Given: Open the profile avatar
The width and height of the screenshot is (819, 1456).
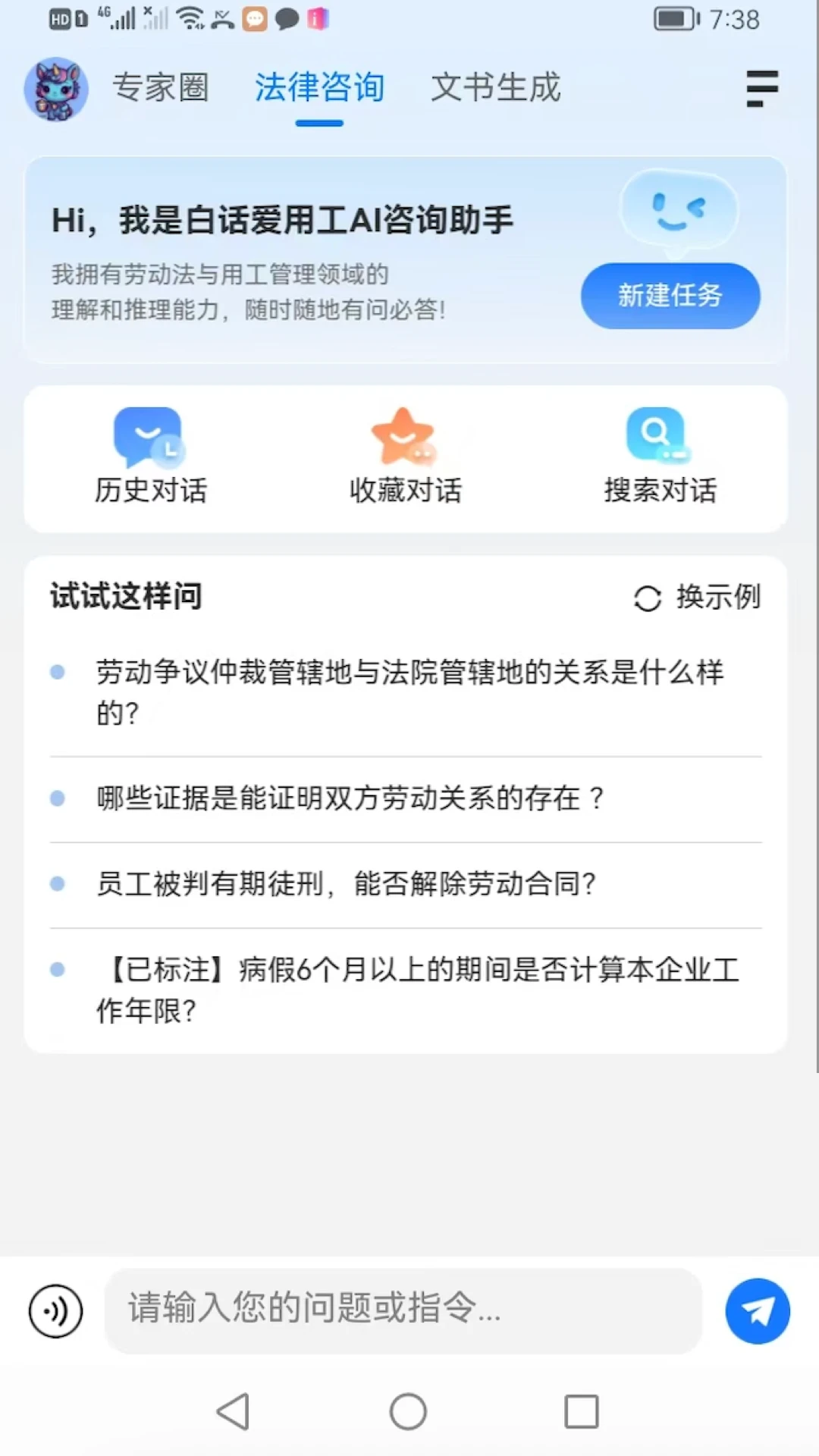Looking at the screenshot, I should (x=56, y=89).
